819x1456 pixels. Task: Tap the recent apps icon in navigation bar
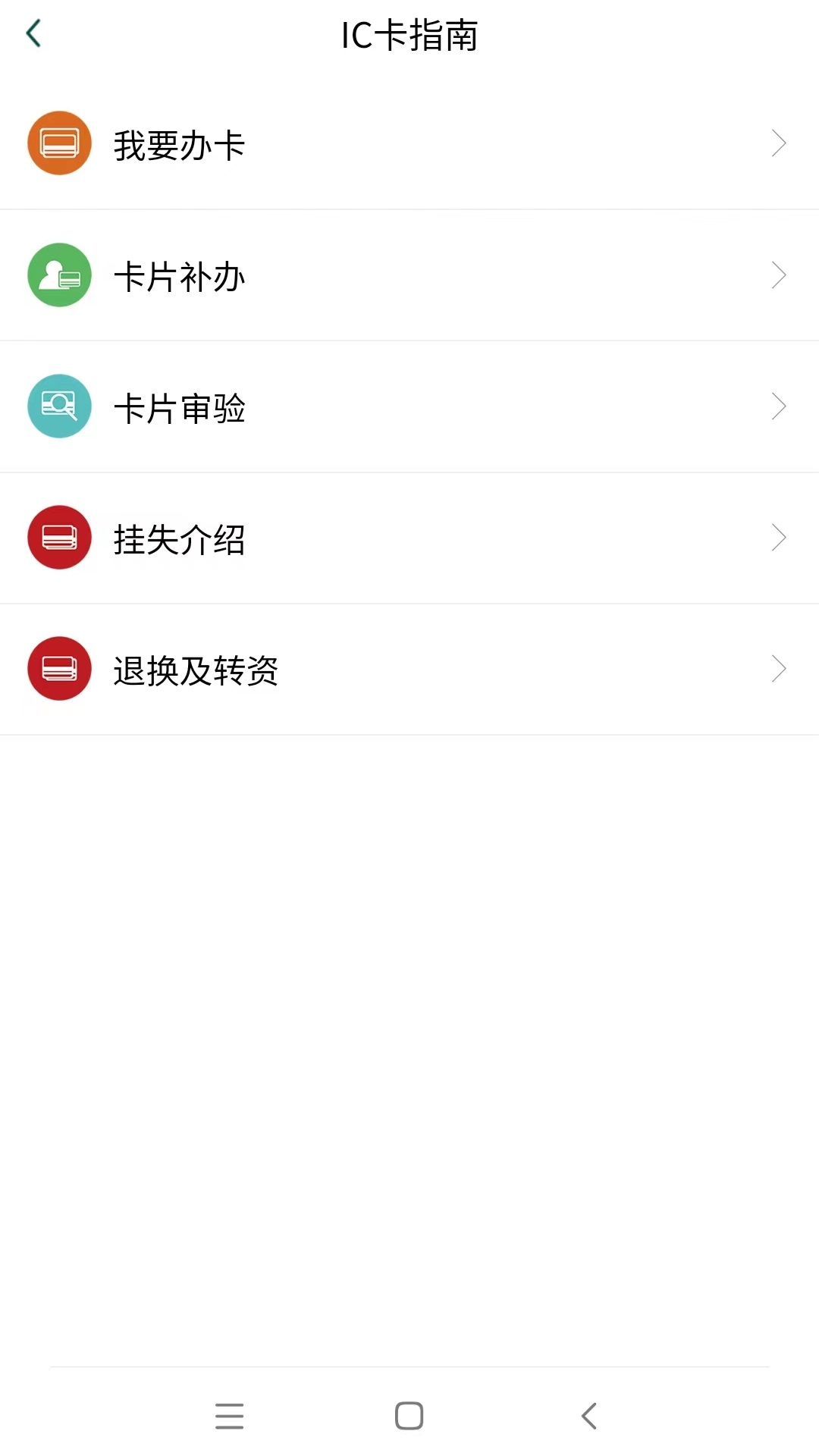[x=230, y=1415]
